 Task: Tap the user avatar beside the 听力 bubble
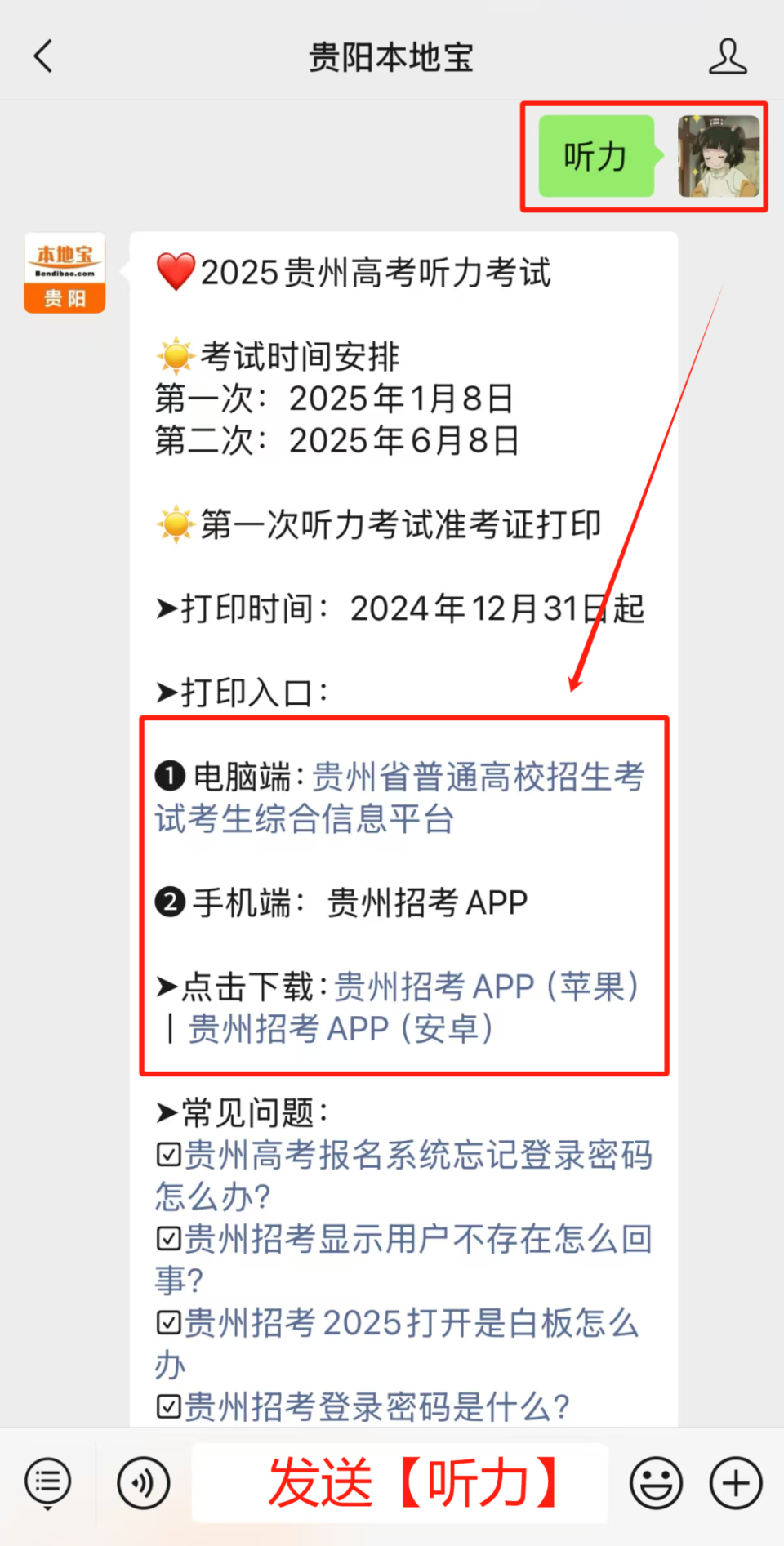click(x=719, y=158)
